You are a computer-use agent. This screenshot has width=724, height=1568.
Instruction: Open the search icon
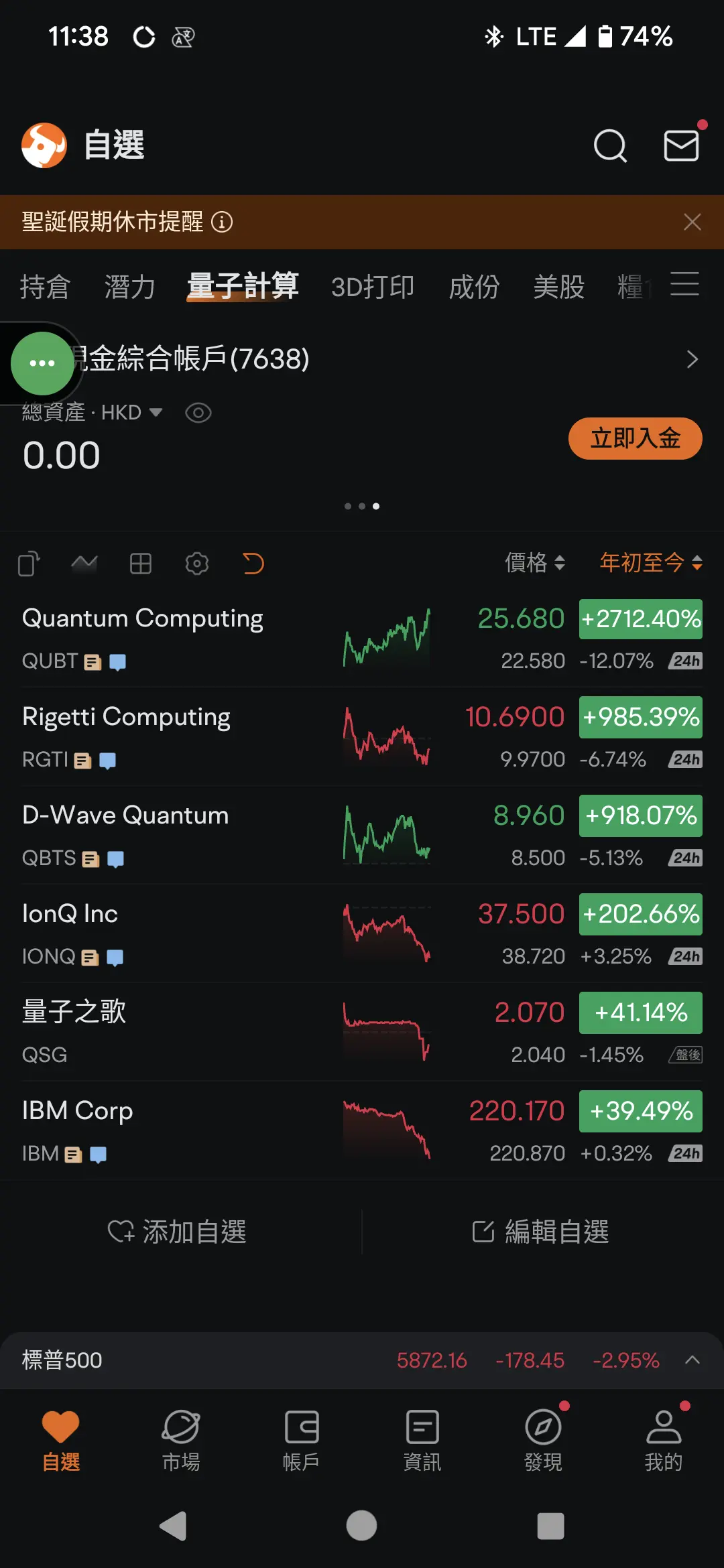pos(610,145)
